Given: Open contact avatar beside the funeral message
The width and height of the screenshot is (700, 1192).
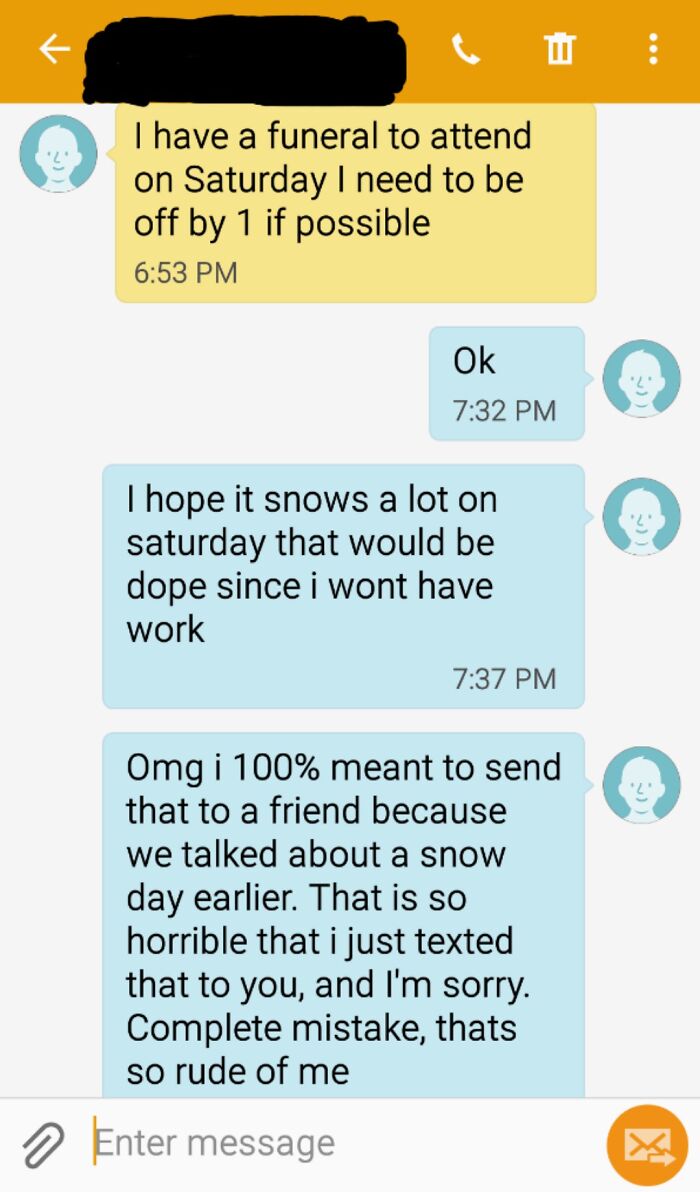Looking at the screenshot, I should [58, 154].
